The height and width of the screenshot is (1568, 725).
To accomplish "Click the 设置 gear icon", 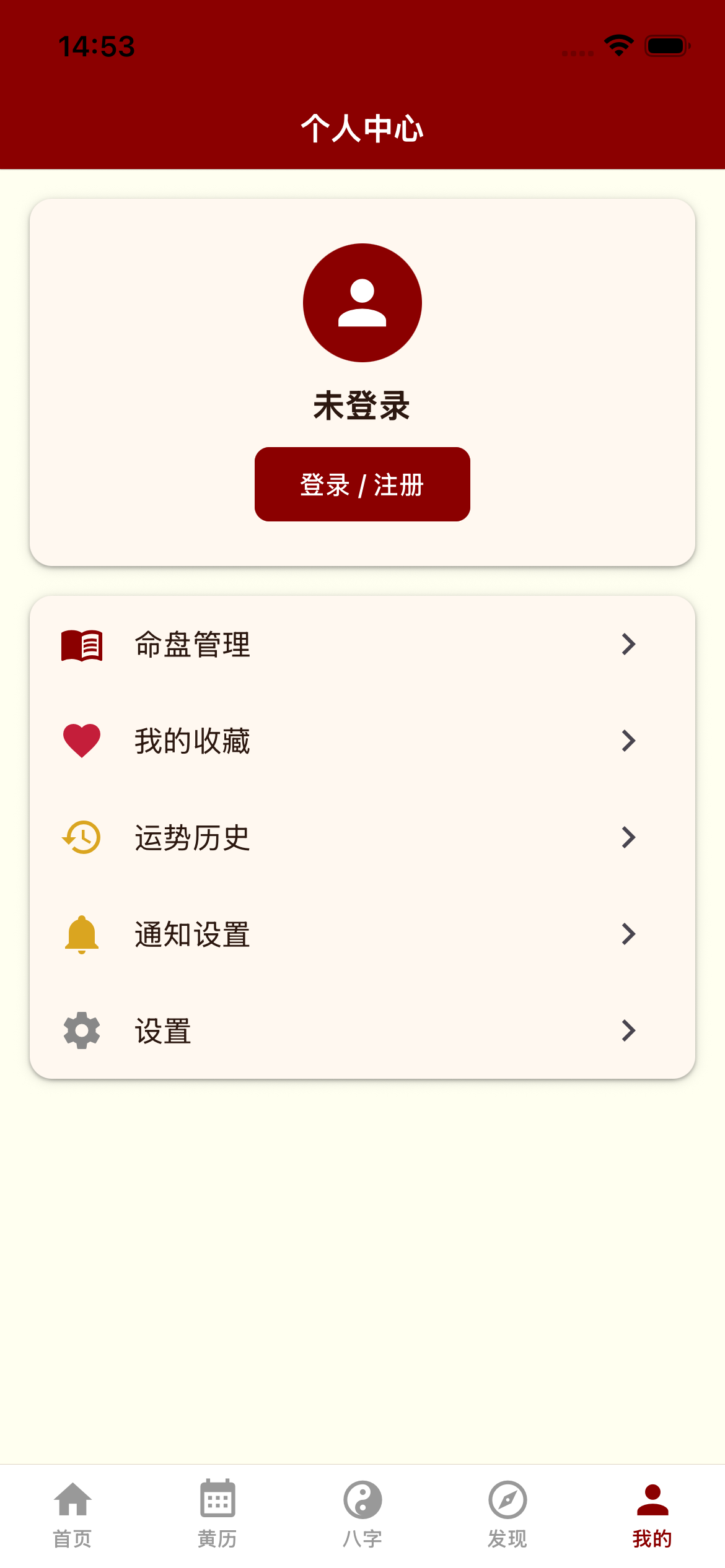I will [x=81, y=1030].
